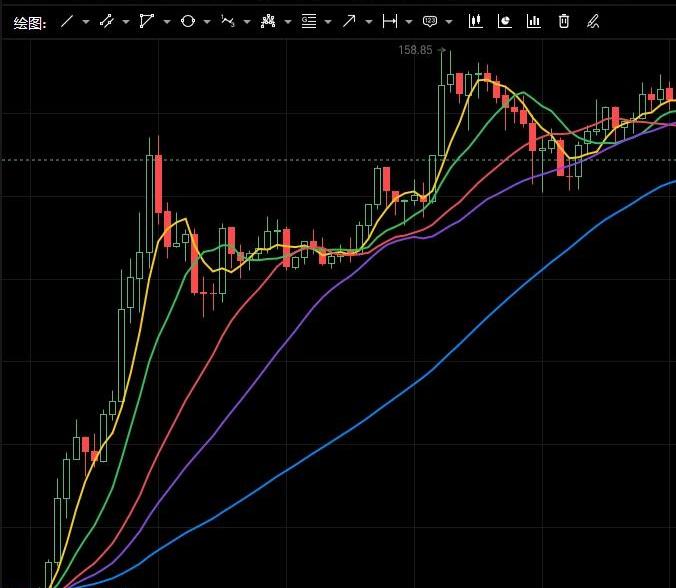This screenshot has height=588, width=676.
Task: Delete drawings with the trash icon
Action: [564, 21]
